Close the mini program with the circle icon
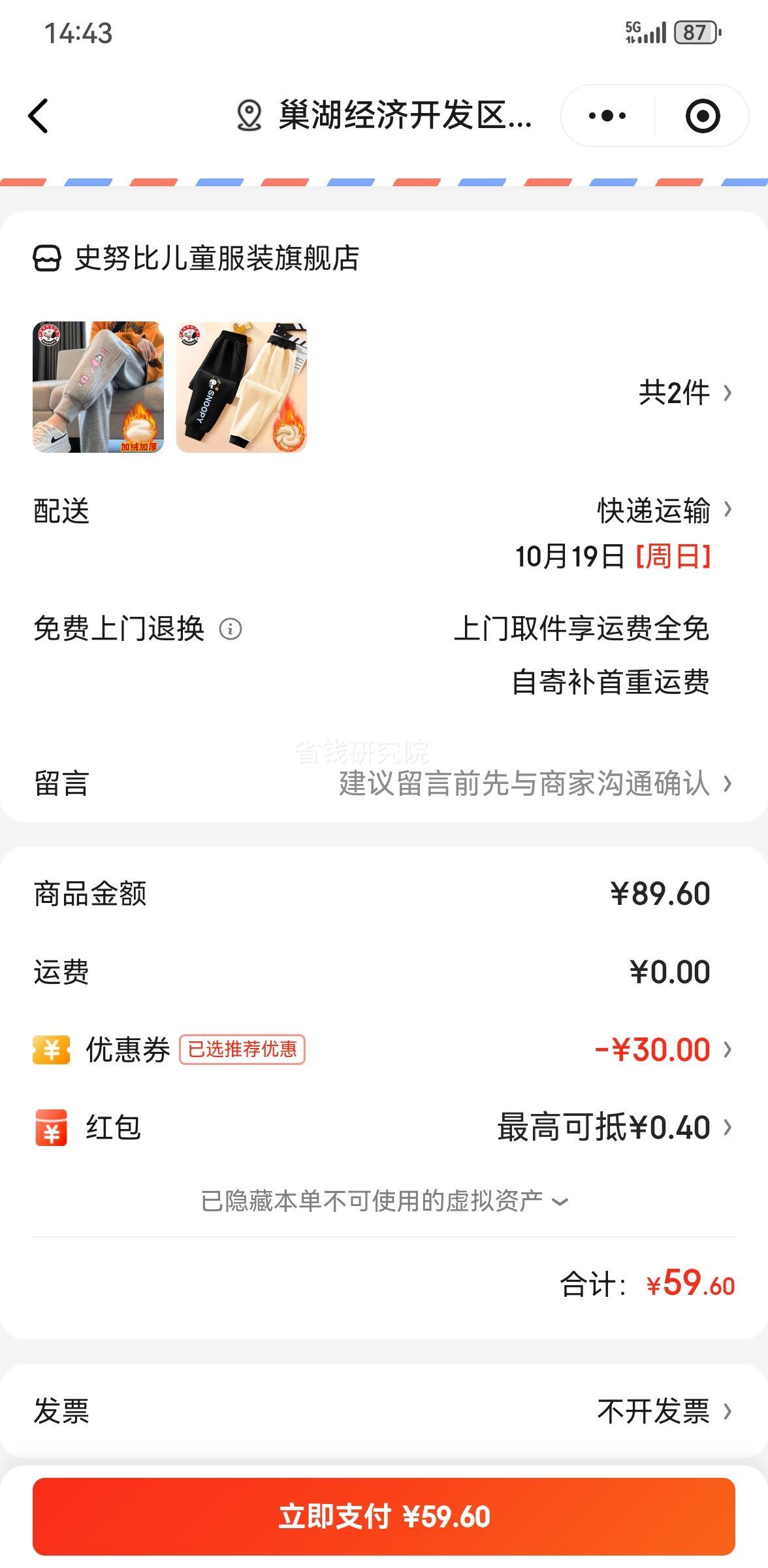Screen dimensions: 768x1568 pos(702,116)
